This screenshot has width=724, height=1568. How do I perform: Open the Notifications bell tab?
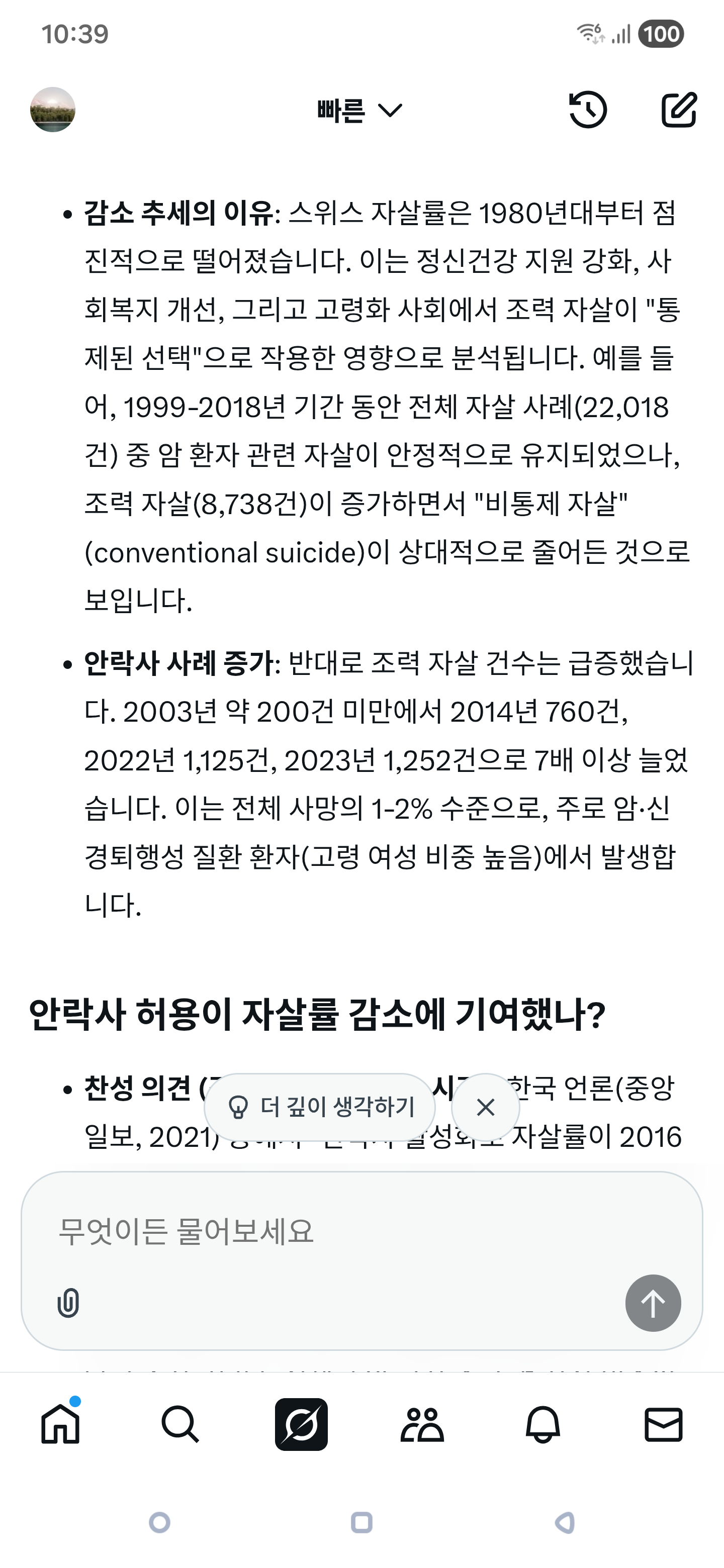(542, 1424)
